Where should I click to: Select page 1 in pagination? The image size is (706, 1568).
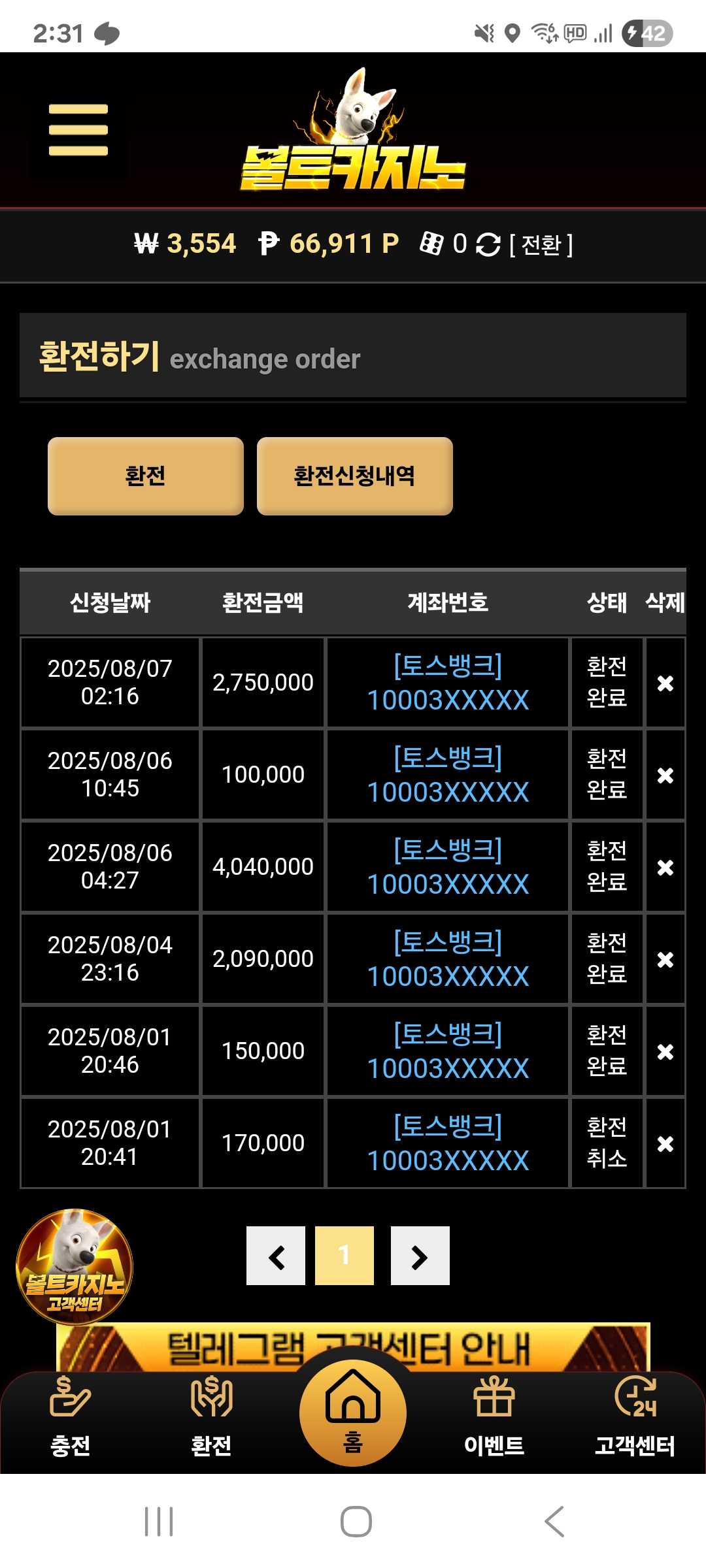pos(345,1256)
